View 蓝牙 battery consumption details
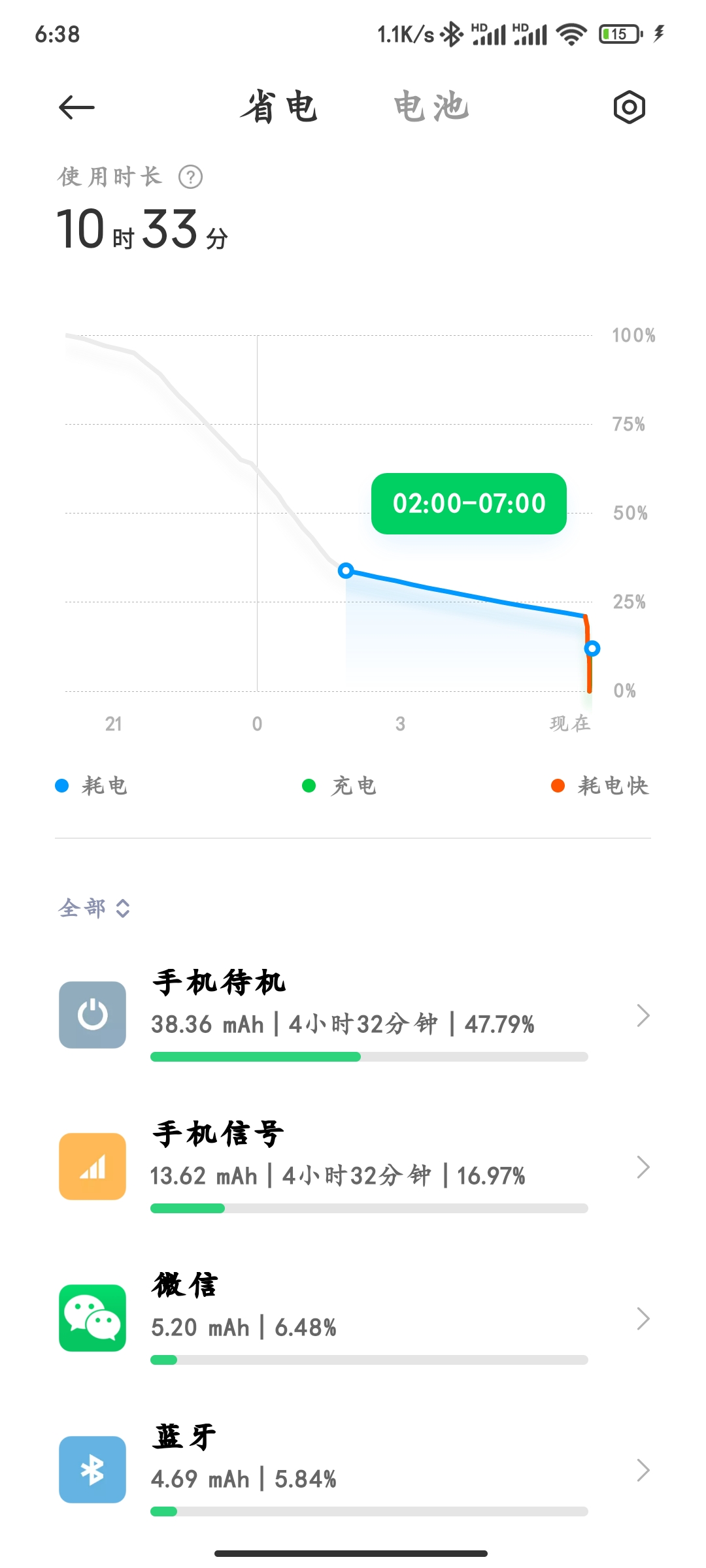 click(353, 1470)
